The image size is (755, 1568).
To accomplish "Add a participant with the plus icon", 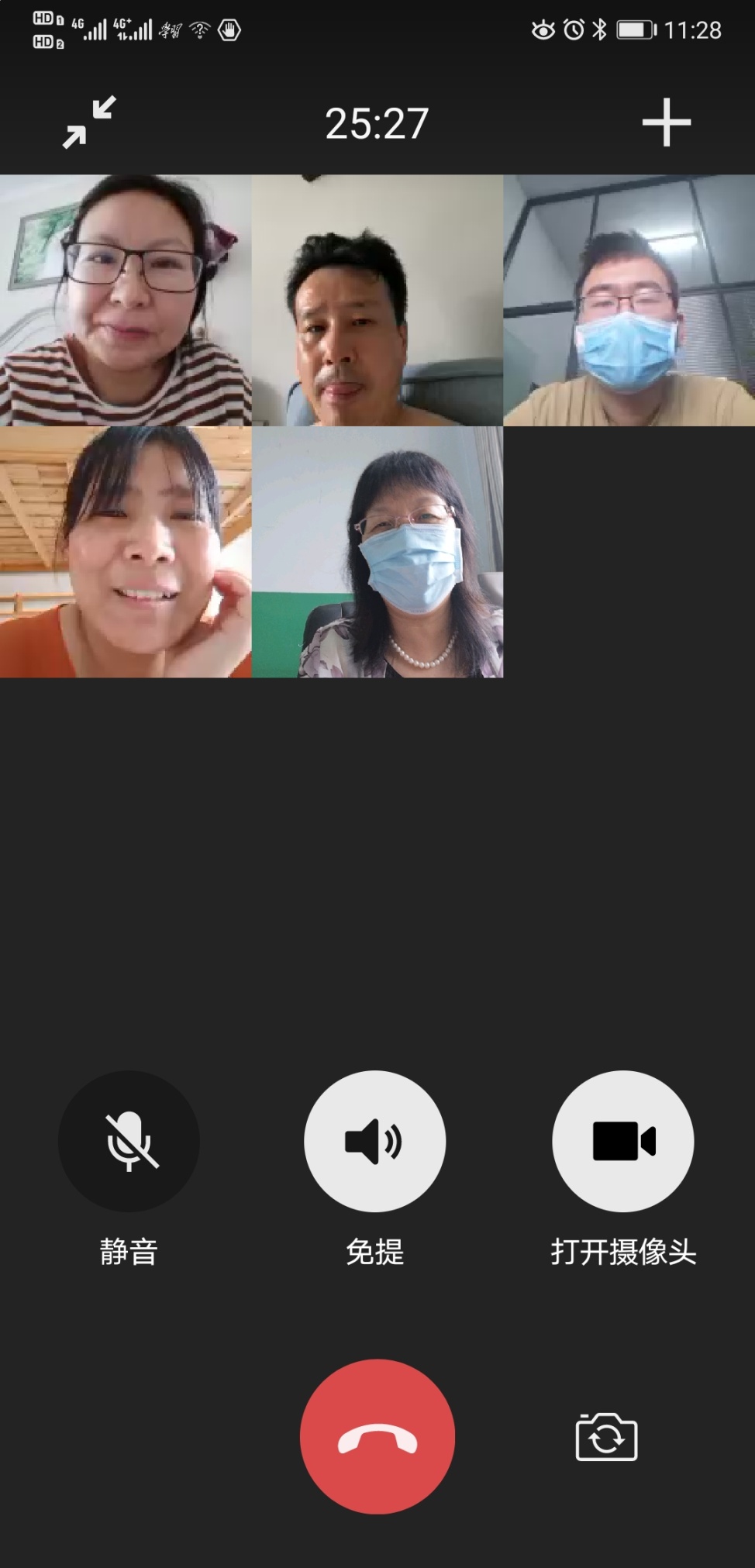I will [666, 122].
